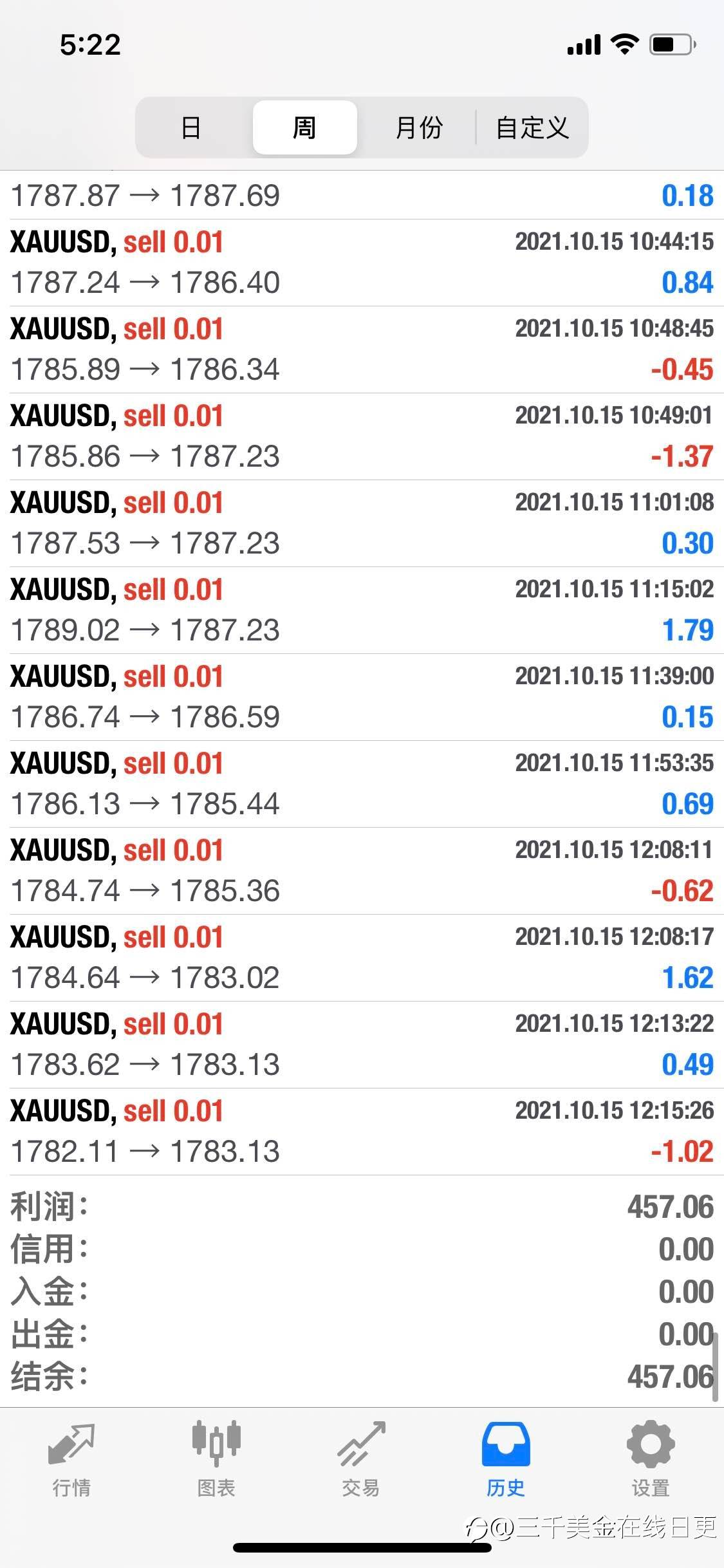Open the trade with 1.62 profit

tap(362, 958)
